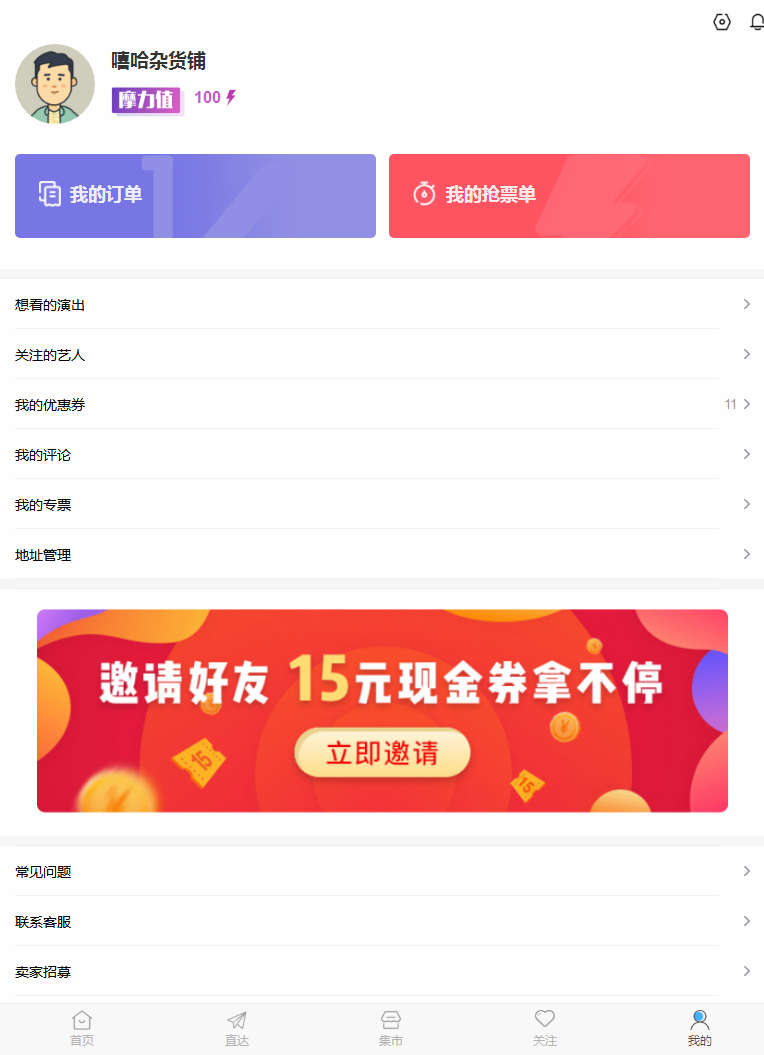Screen dimensions: 764x1055
Task: Open the settings hexagon icon
Action: click(722, 22)
